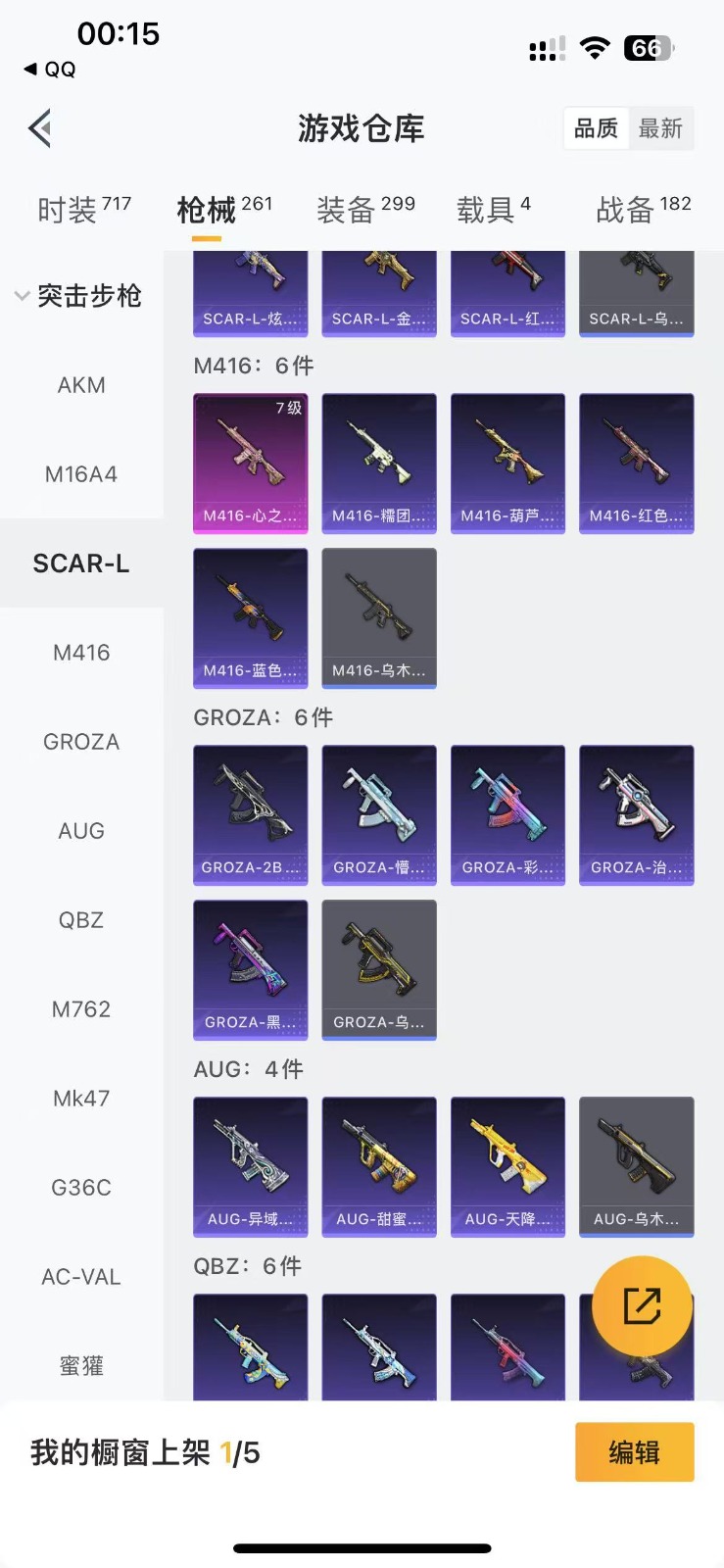This screenshot has height=1568, width=724.
Task: View the GROZA-2B skin
Action: coord(251,814)
